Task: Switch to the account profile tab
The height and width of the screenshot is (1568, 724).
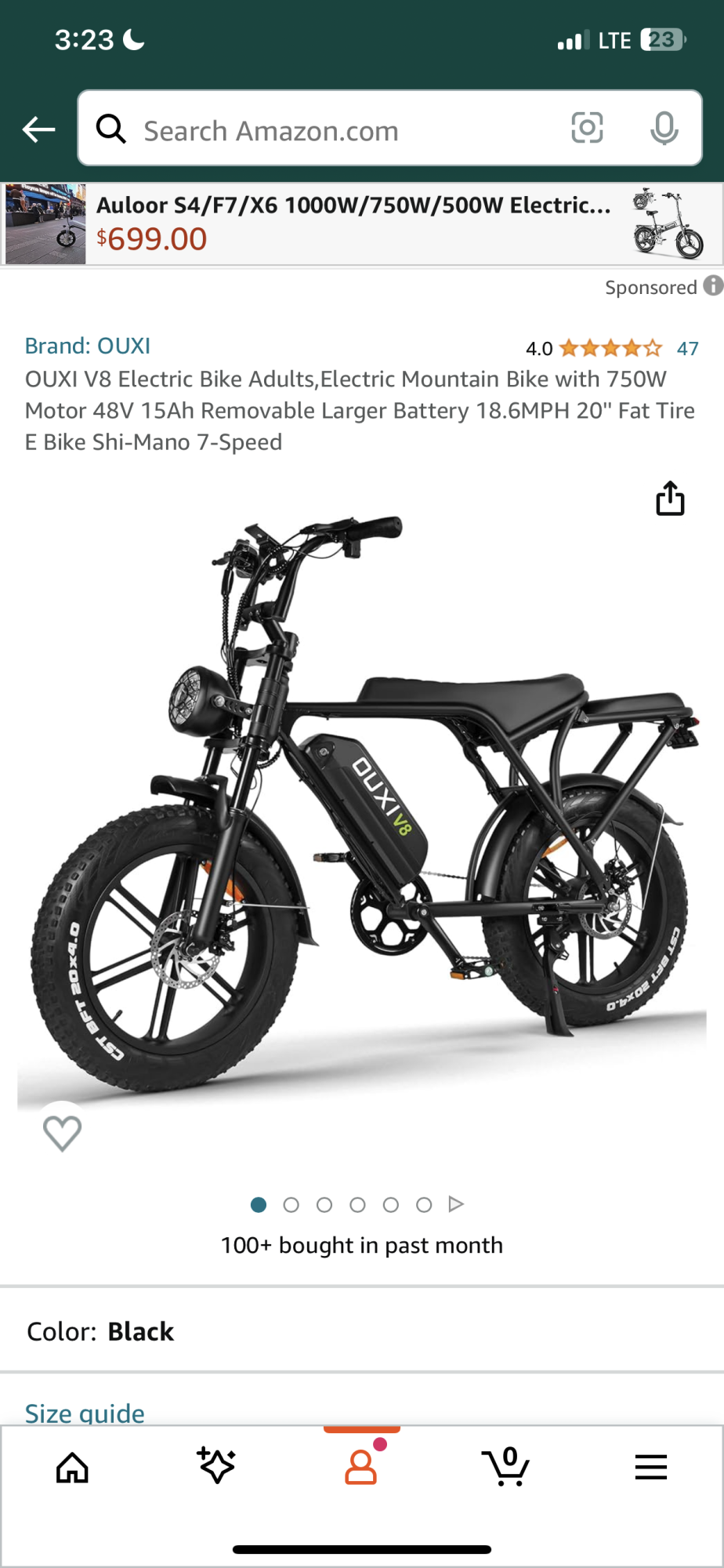Action: [361, 1467]
